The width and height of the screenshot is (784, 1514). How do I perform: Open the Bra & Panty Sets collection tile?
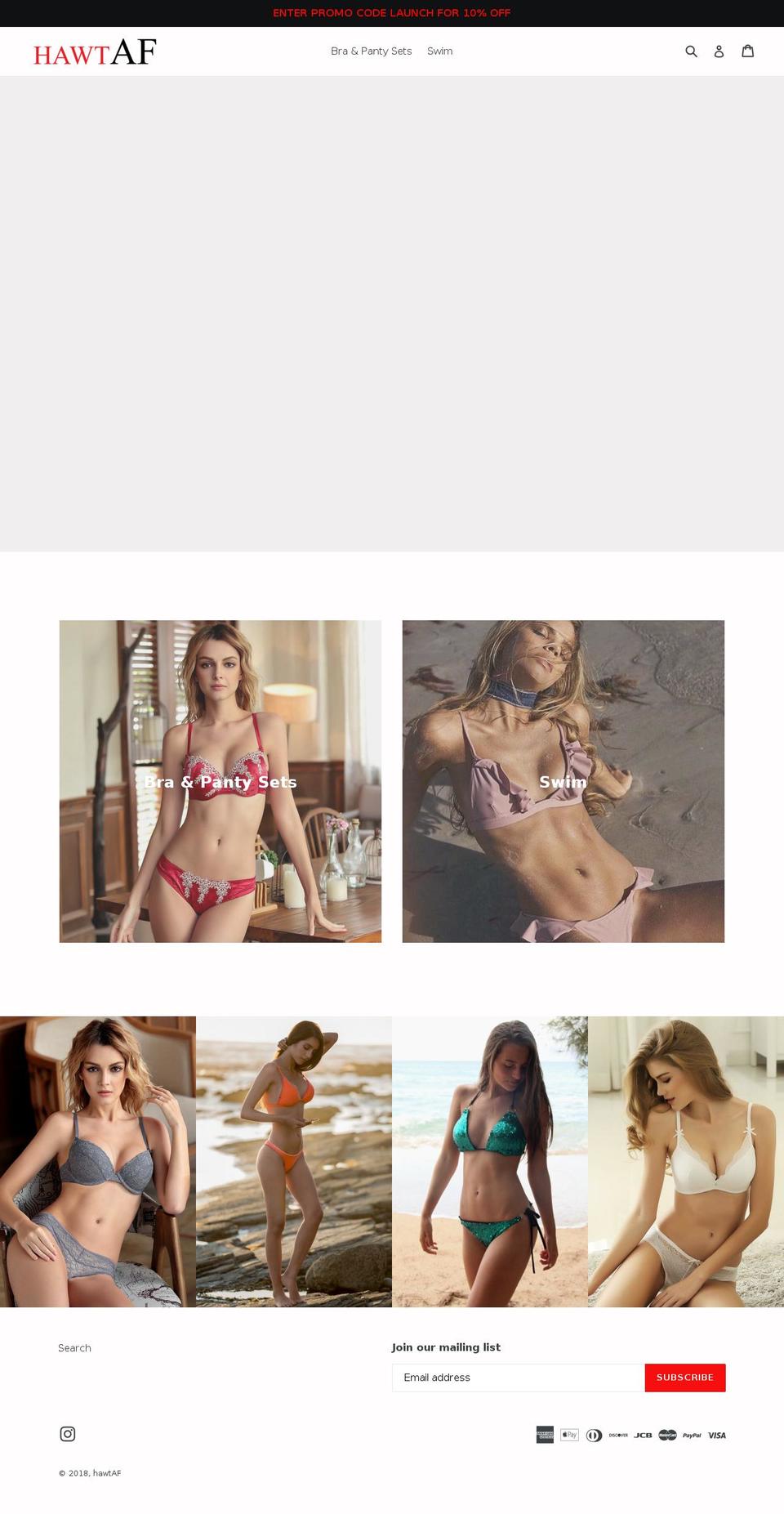coord(220,781)
